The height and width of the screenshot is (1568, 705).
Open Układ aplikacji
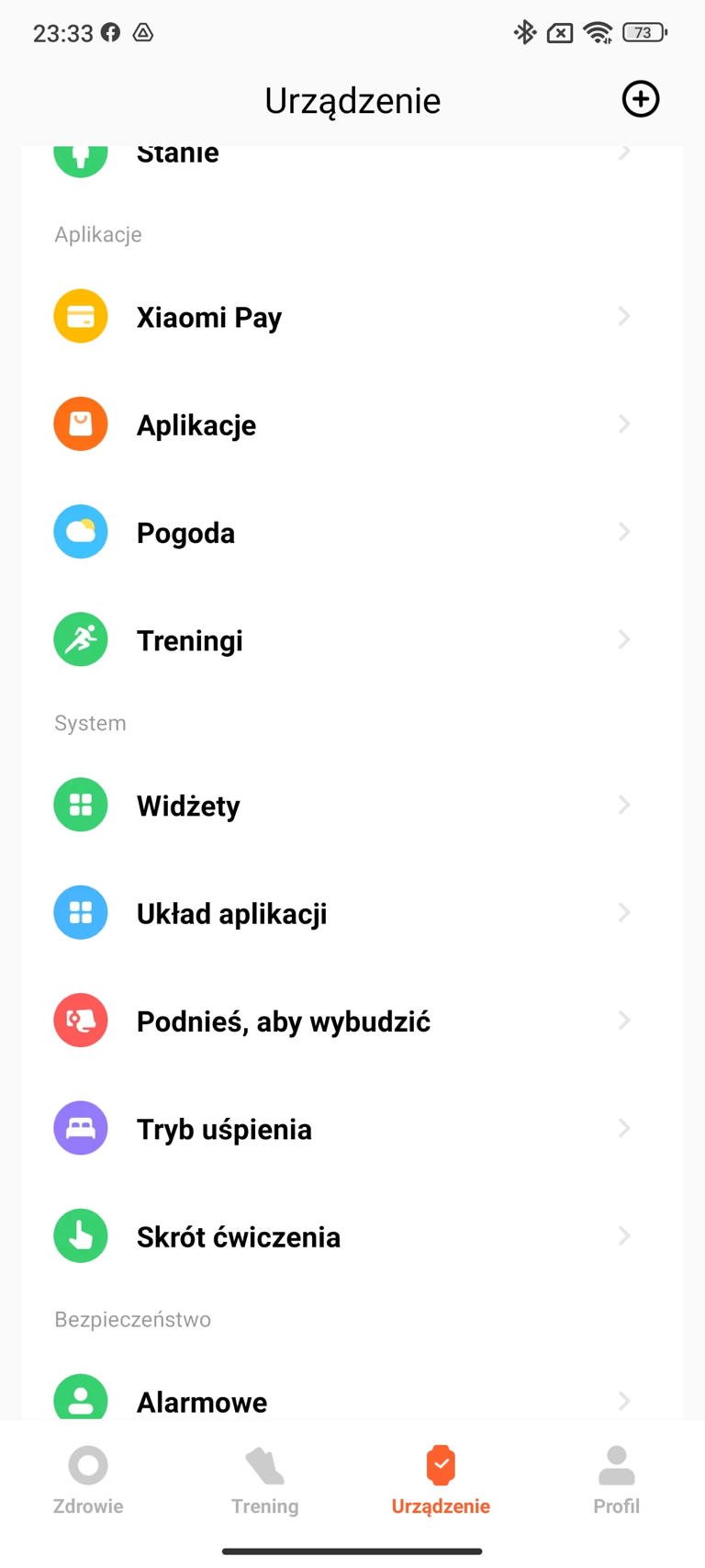(352, 912)
